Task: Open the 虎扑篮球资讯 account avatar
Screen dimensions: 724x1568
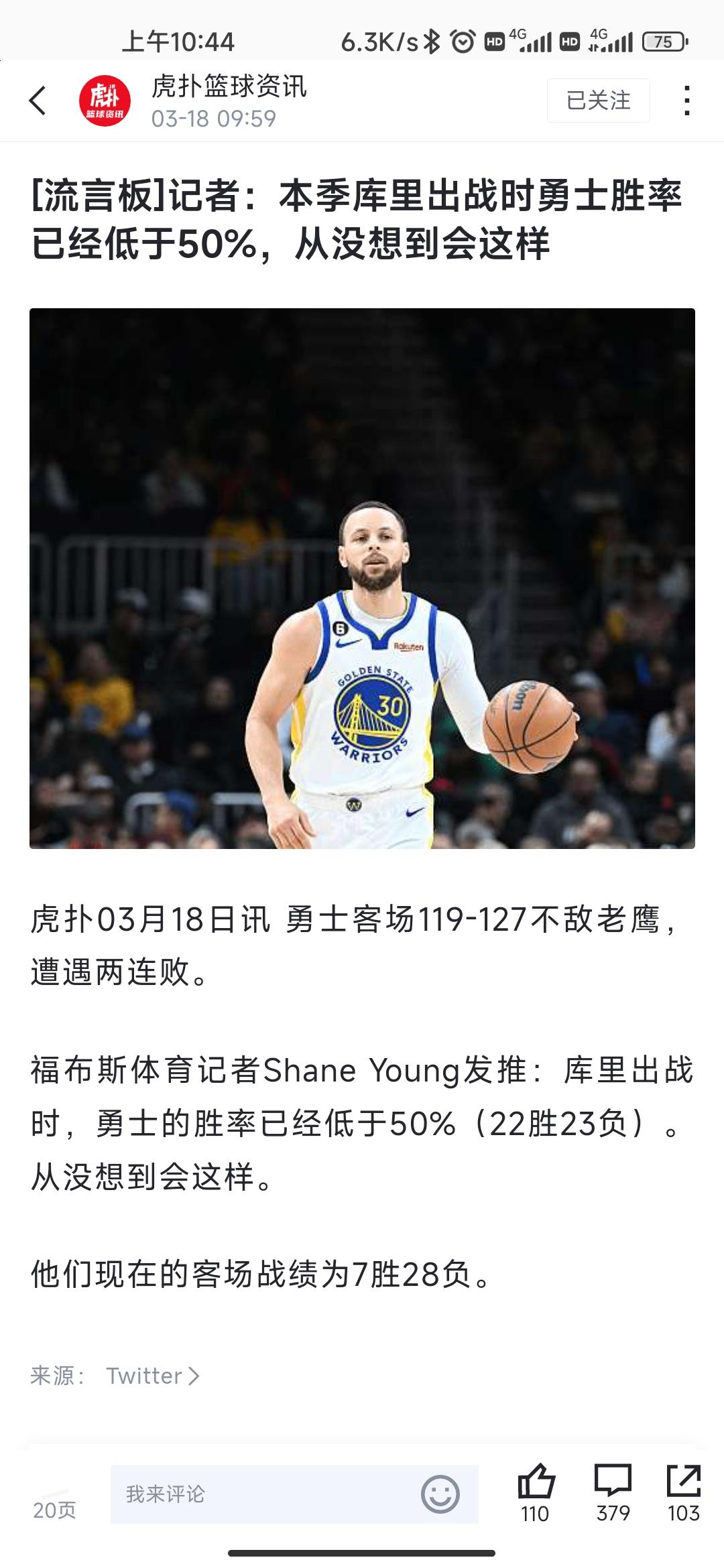Action: point(105,101)
